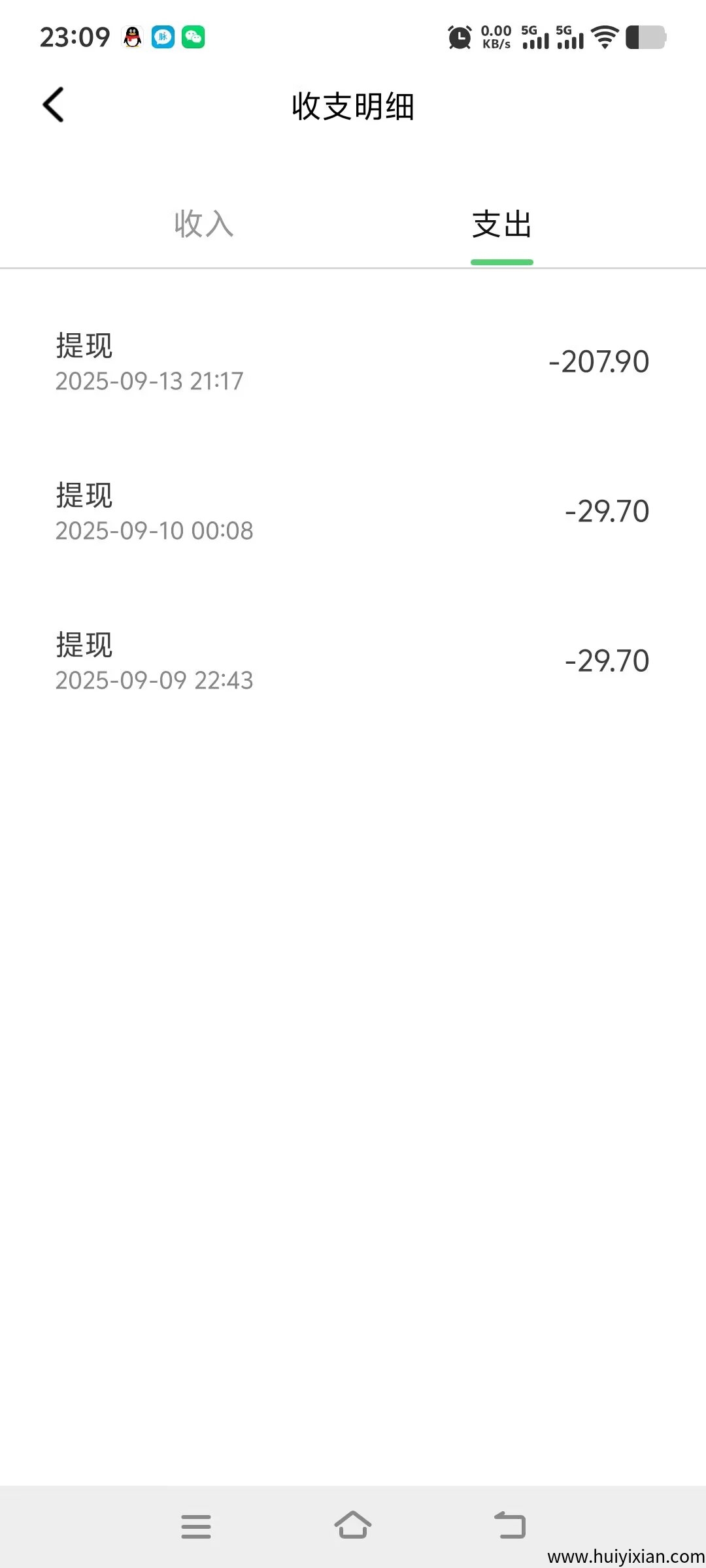Image resolution: width=706 pixels, height=1568 pixels.
Task: Tap the home navigation icon
Action: [x=353, y=1525]
